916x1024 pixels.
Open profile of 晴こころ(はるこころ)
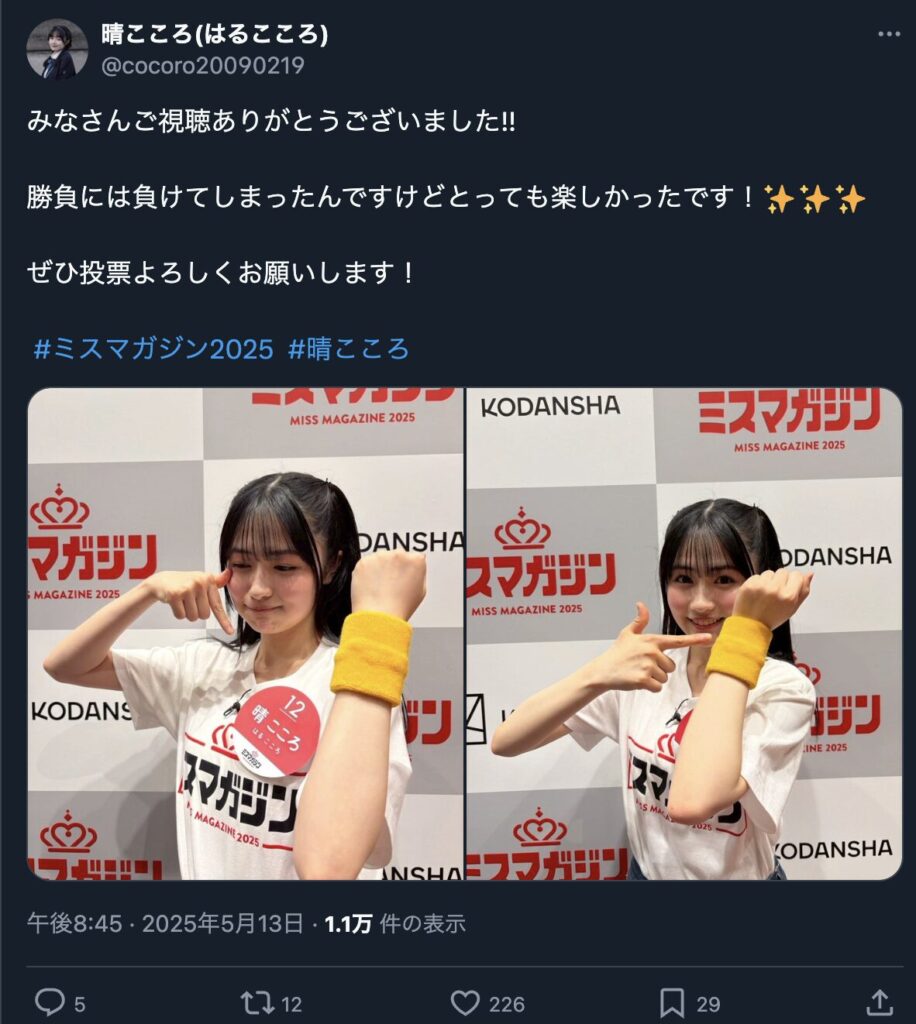(214, 34)
